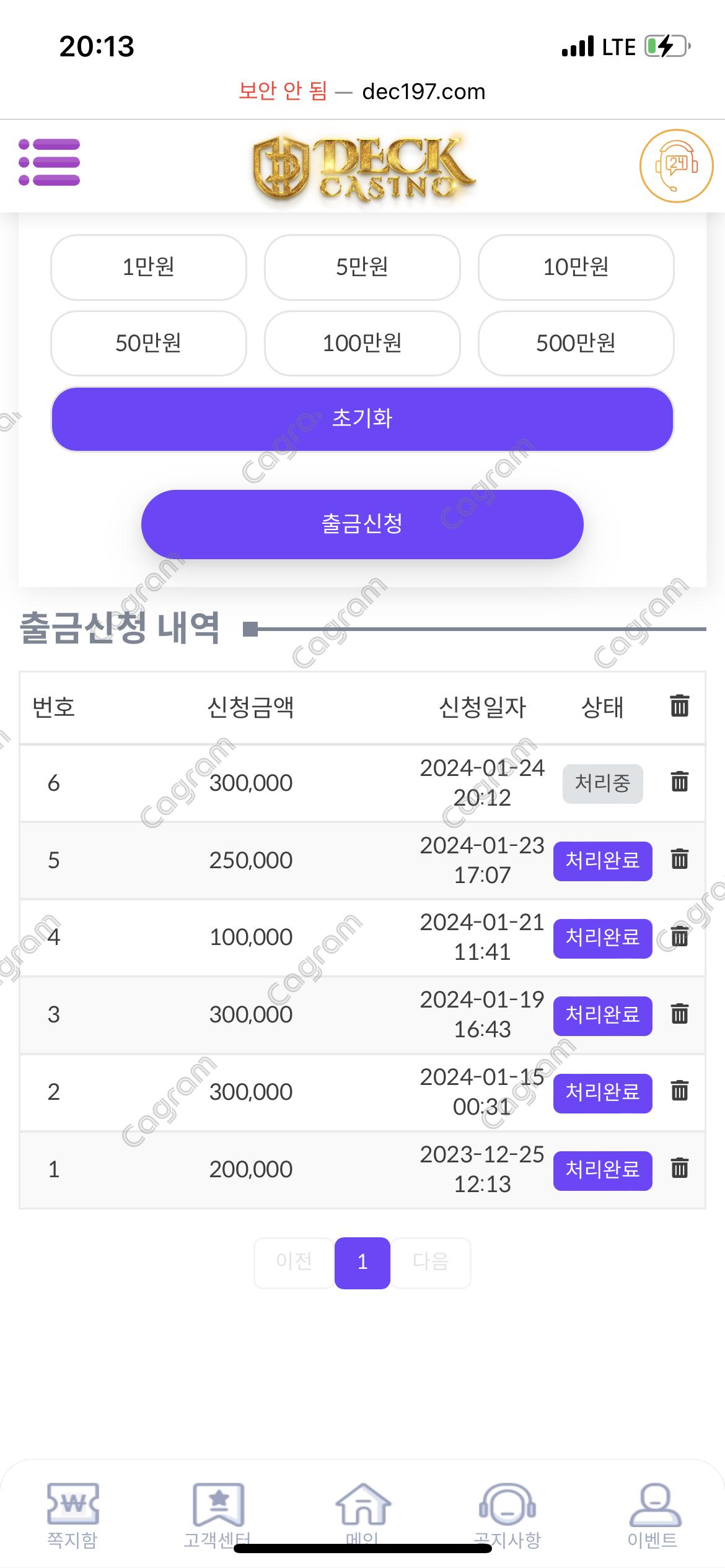725x1568 pixels.
Task: Tap the 초기화 reset button
Action: click(362, 419)
